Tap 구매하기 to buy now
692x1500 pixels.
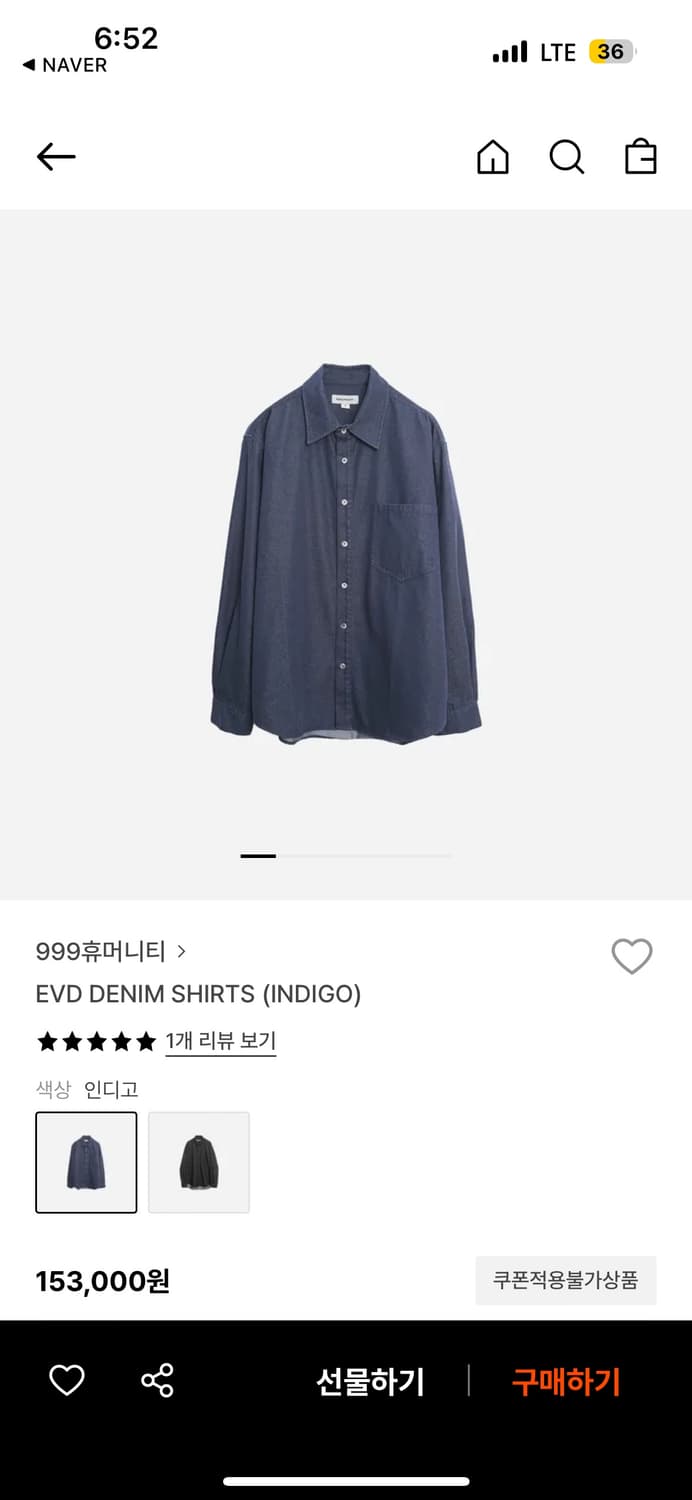pos(566,1382)
